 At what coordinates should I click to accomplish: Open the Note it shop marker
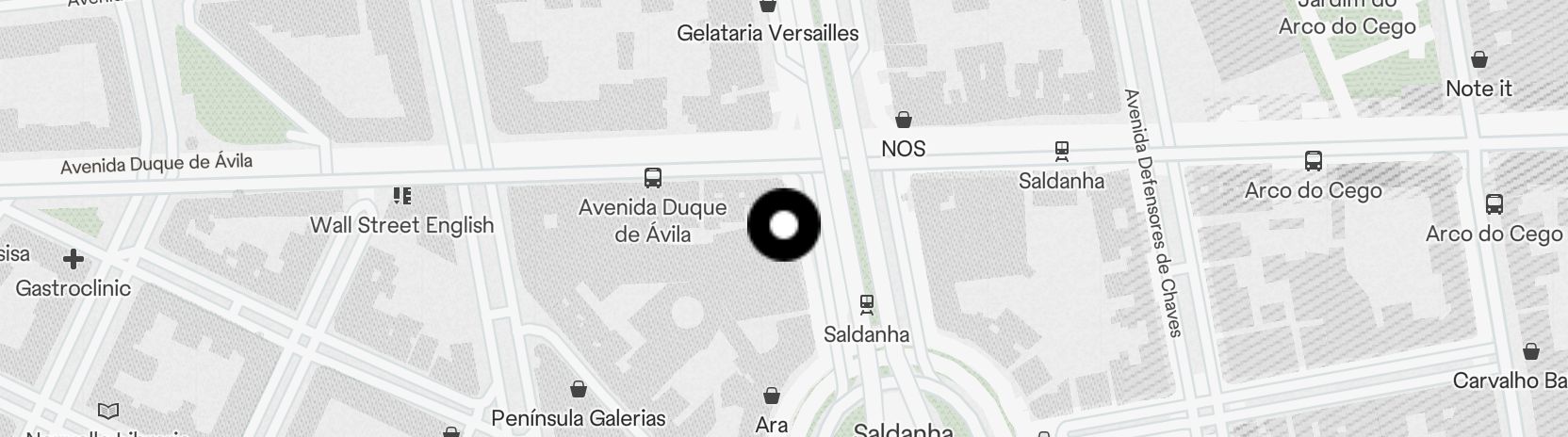[1479, 59]
